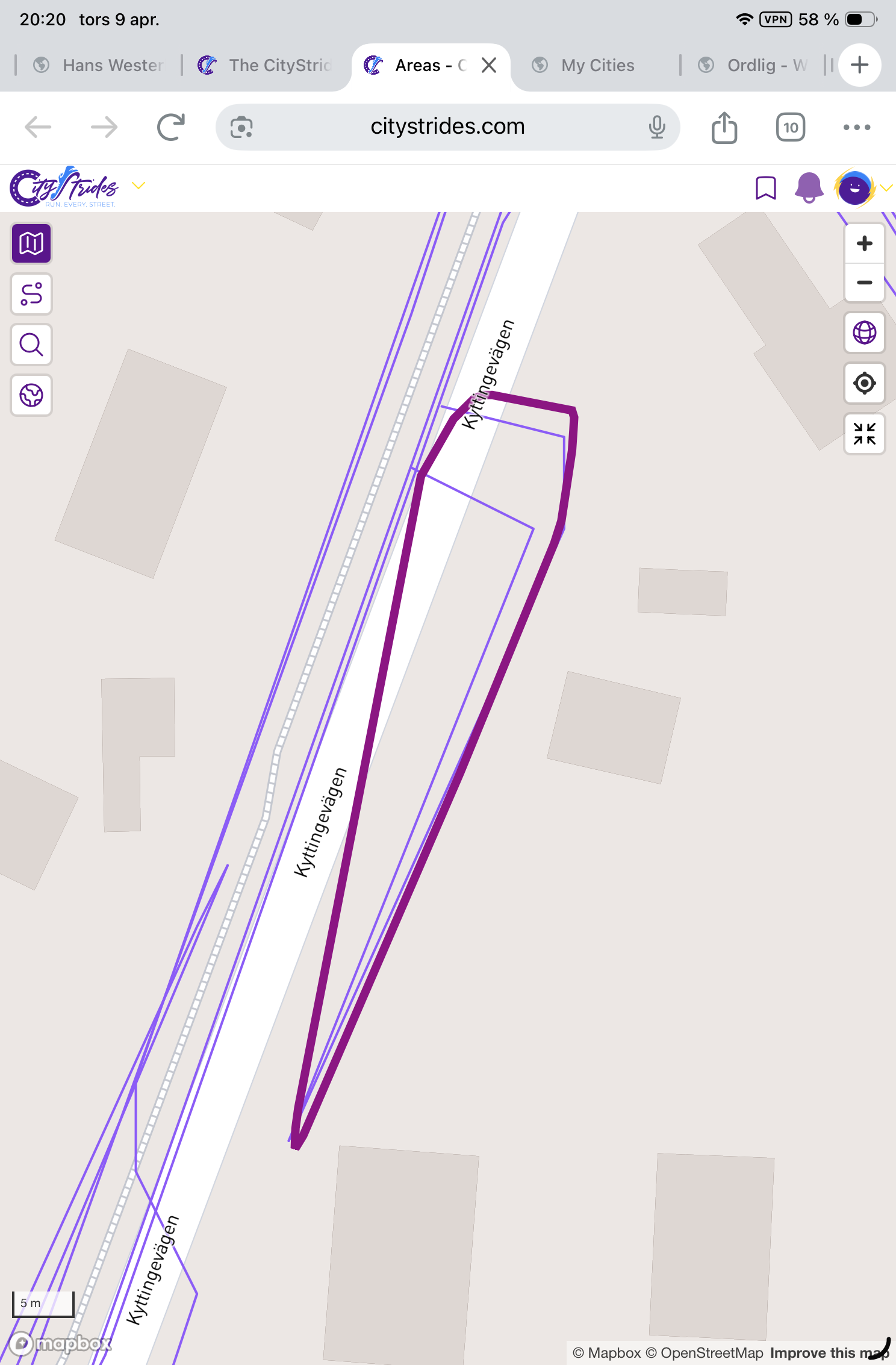Open the browser tab switcher showing 10
The height and width of the screenshot is (1365, 896).
(790, 127)
